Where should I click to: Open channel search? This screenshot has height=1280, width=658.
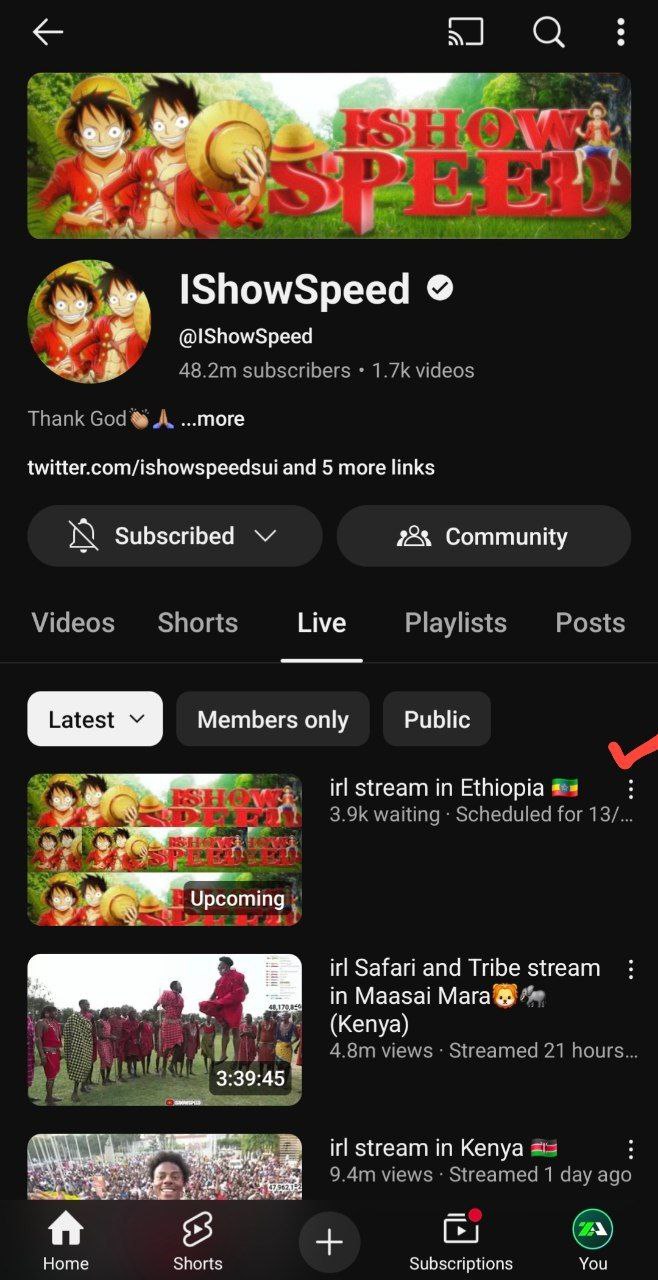coord(548,32)
